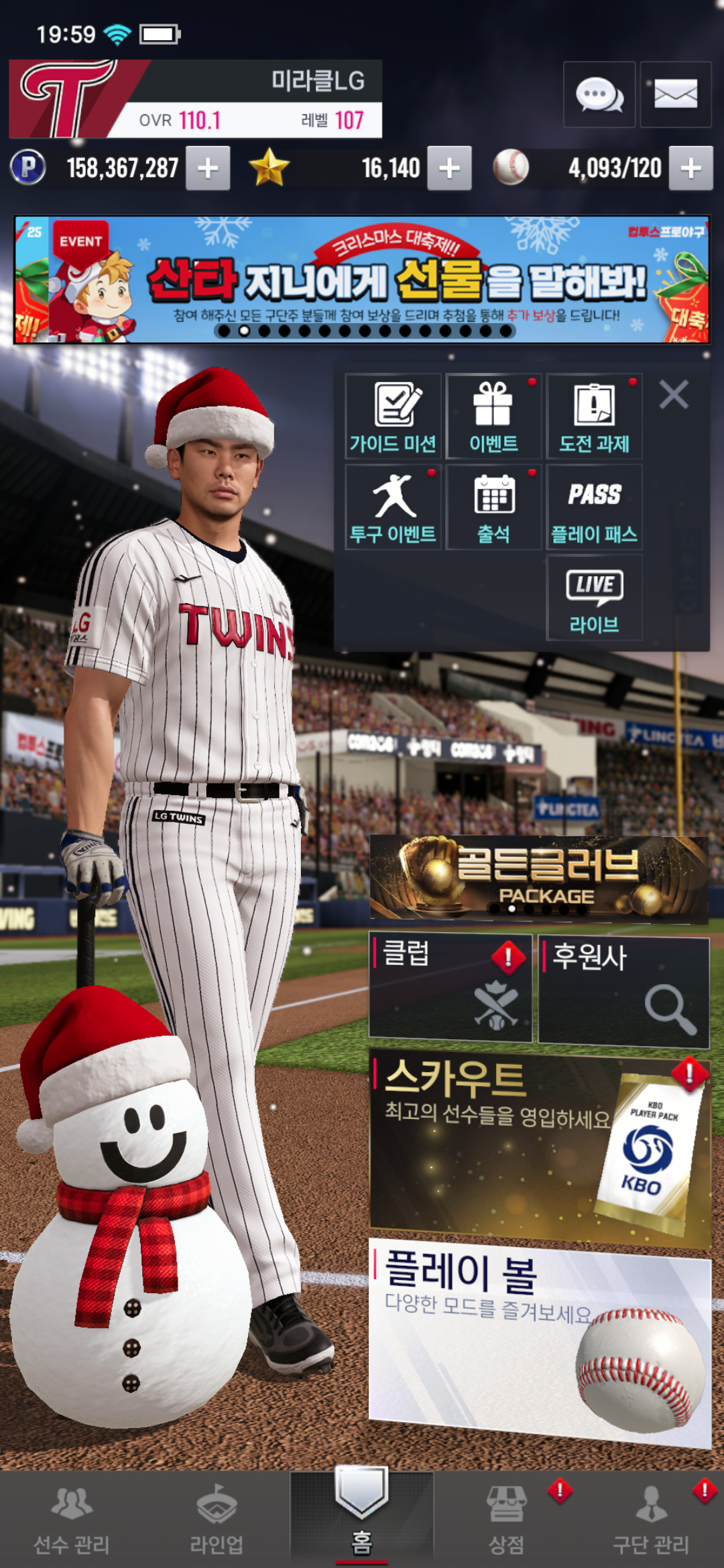The image size is (724, 1568).
Task: Open the Santa Genie Christmas event banner
Action: pyautogui.click(x=362, y=279)
